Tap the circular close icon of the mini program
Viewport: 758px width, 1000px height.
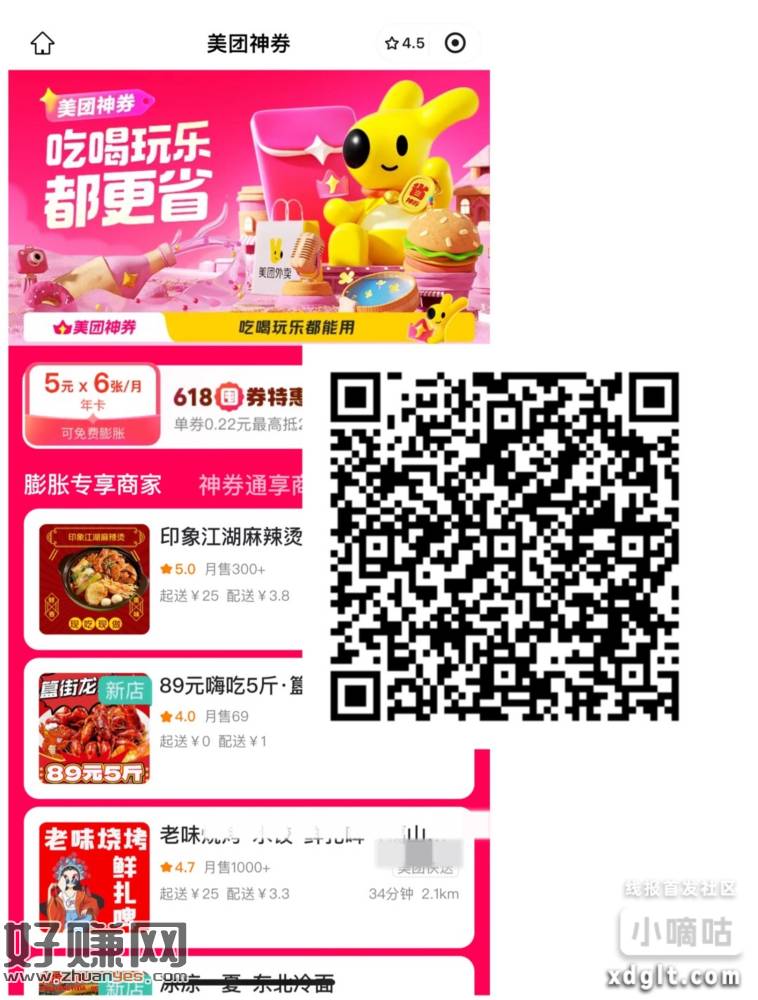(x=455, y=44)
